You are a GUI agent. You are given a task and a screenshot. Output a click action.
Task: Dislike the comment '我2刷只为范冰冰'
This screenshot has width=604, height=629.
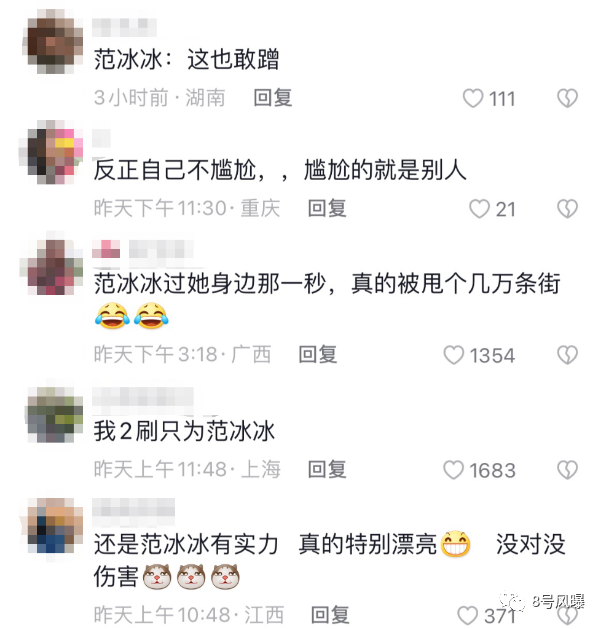click(567, 470)
